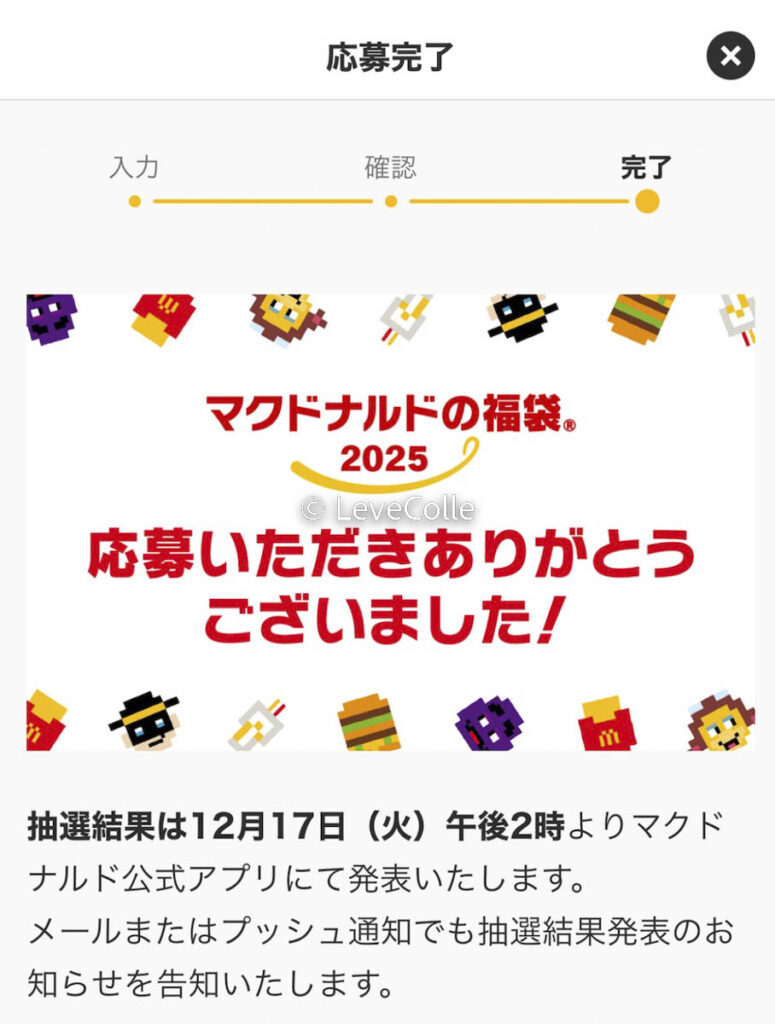The height and width of the screenshot is (1024, 775).
Task: Select the 完了 step indicator dot
Action: [x=645, y=202]
